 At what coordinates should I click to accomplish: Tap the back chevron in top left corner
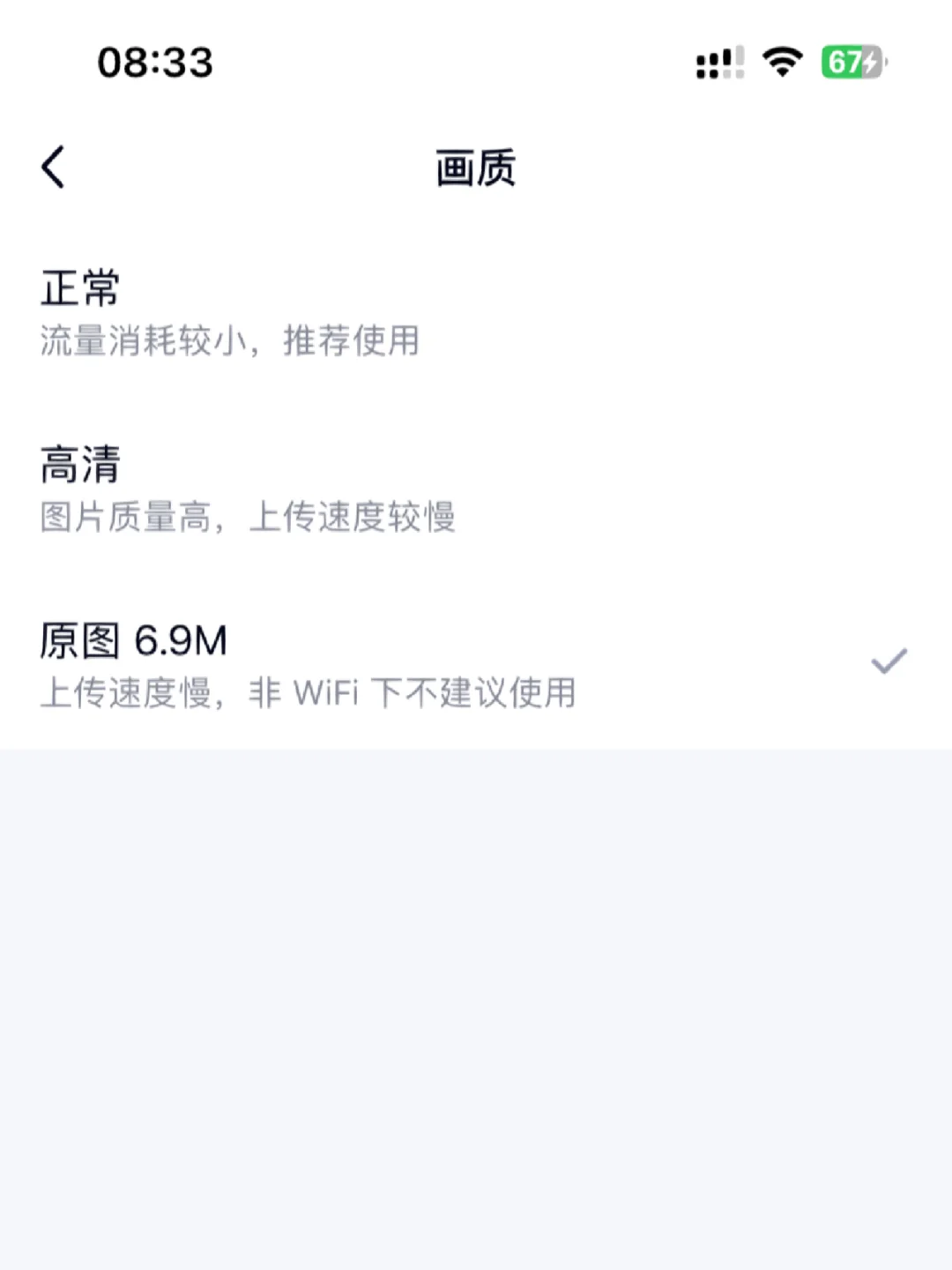53,168
